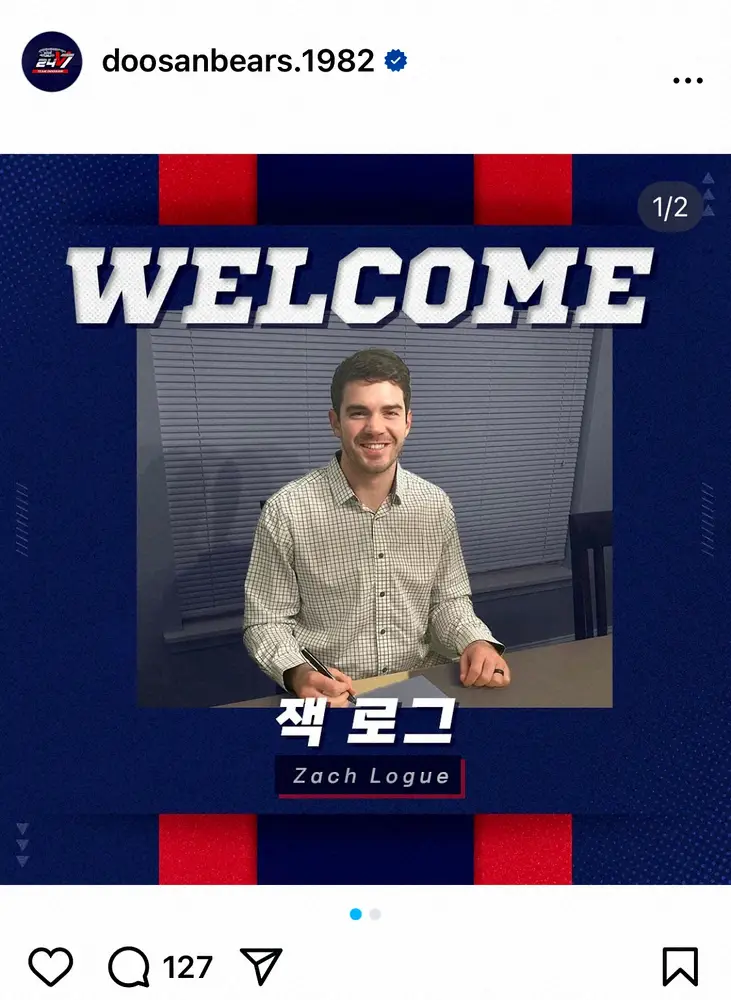The image size is (731, 1000).
Task: Like the Zach Logue welcome post
Action: [x=50, y=966]
